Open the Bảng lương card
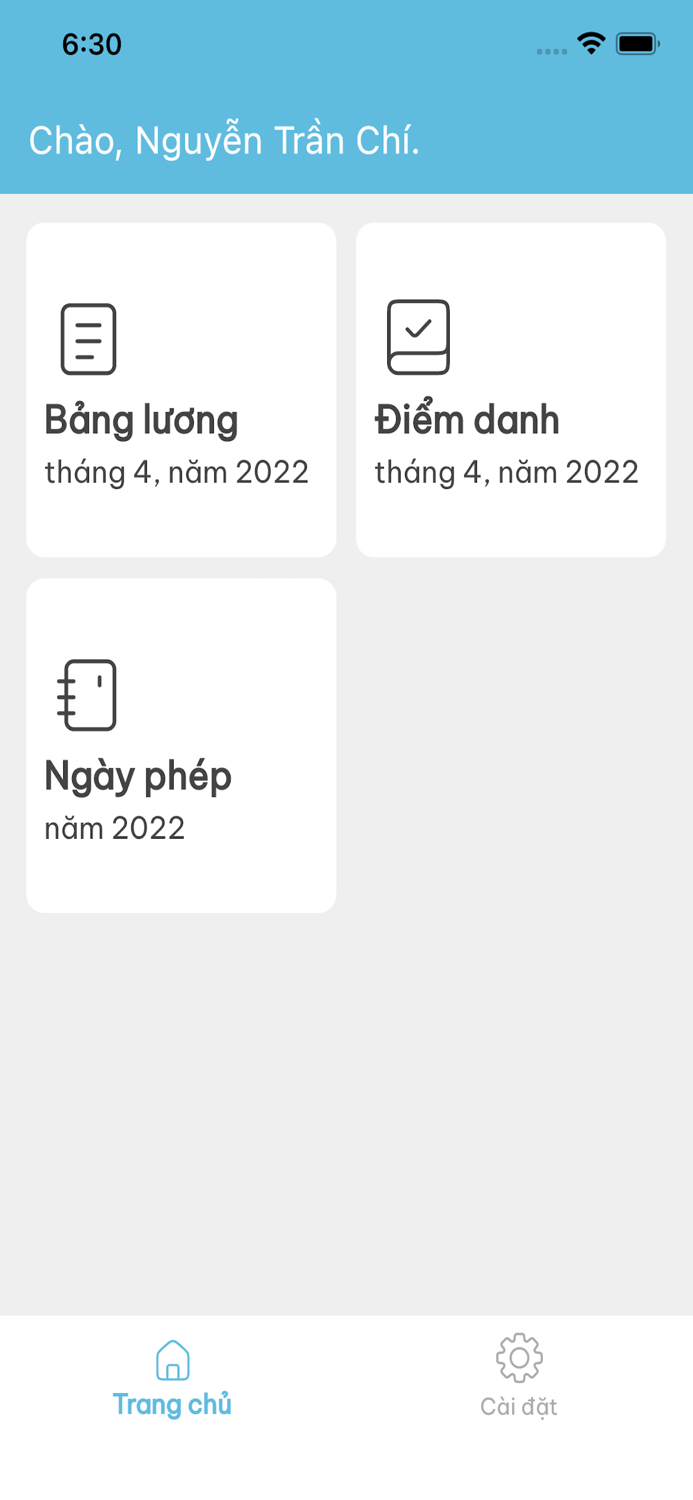Viewport: 693px width, 1500px height. click(x=181, y=390)
